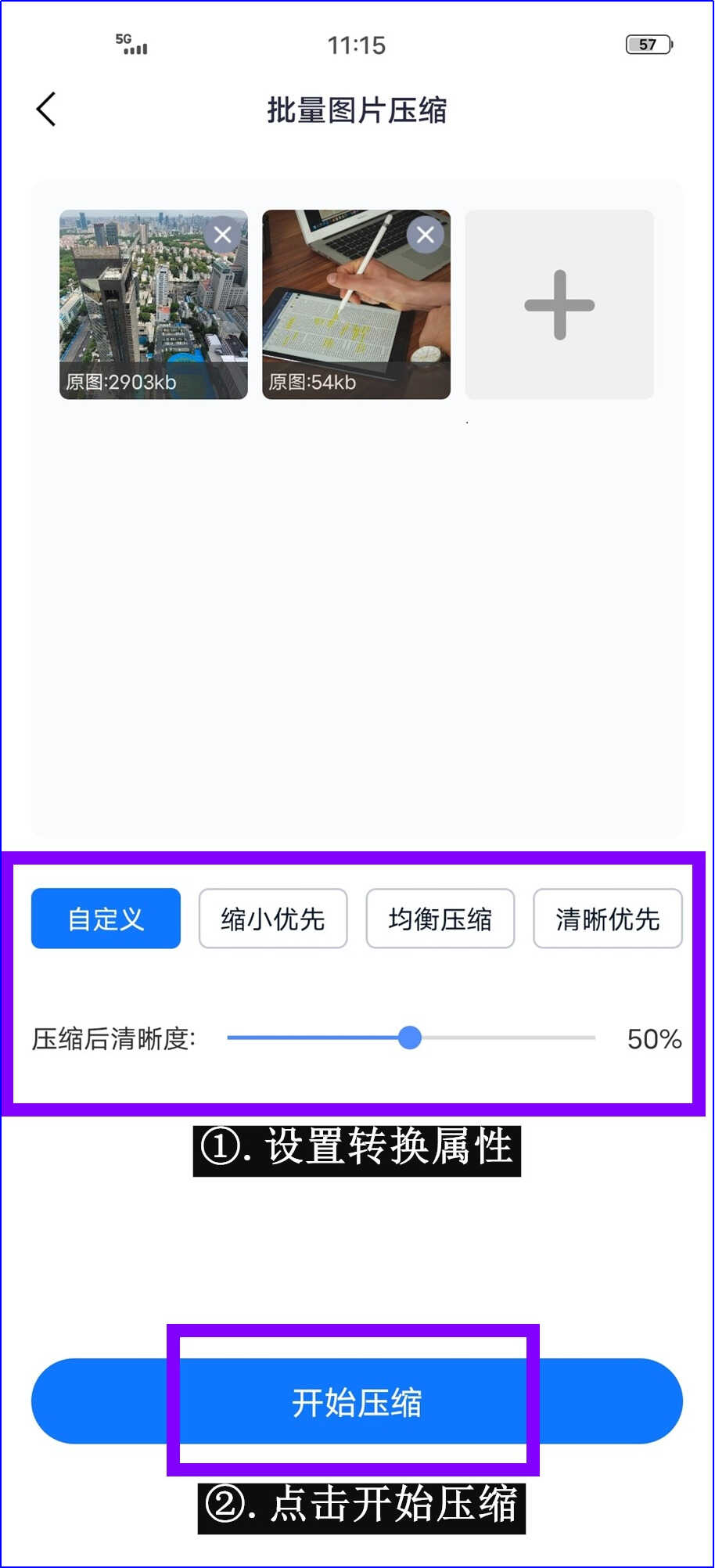Choose the 缩小优先 option
Screen dimensions: 715x1568
coord(273,919)
